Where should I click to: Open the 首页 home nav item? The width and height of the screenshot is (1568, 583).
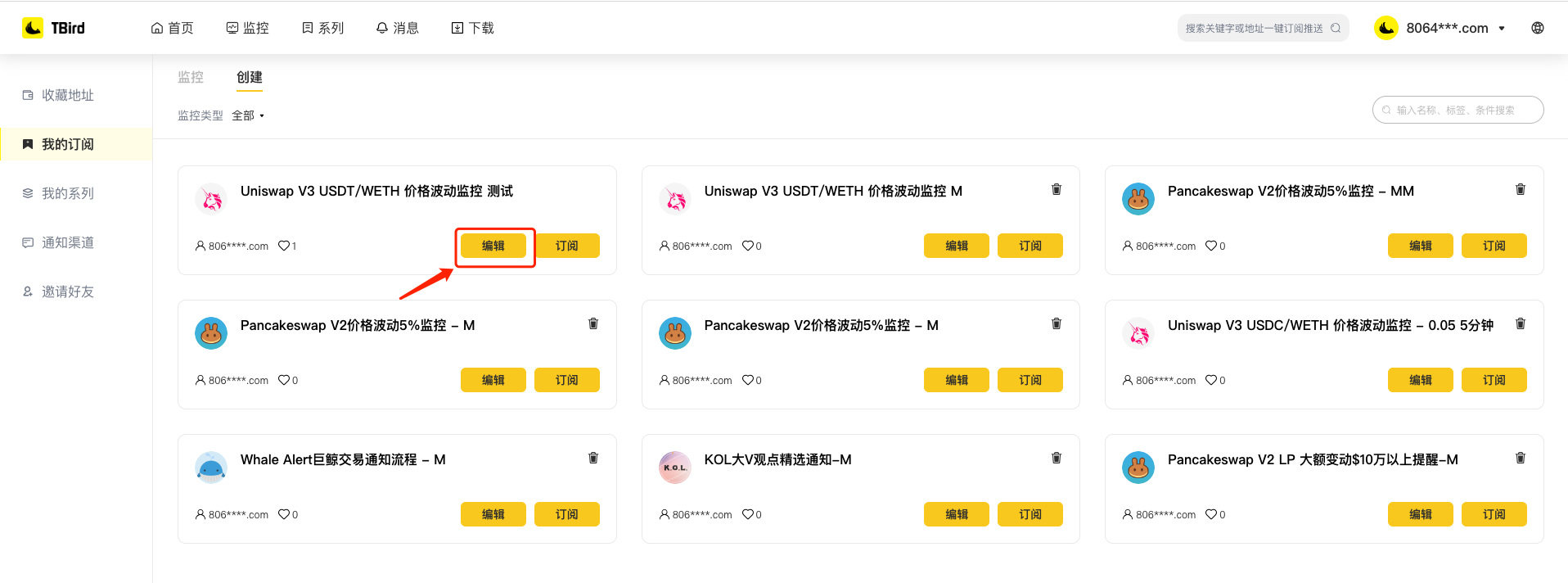[173, 28]
